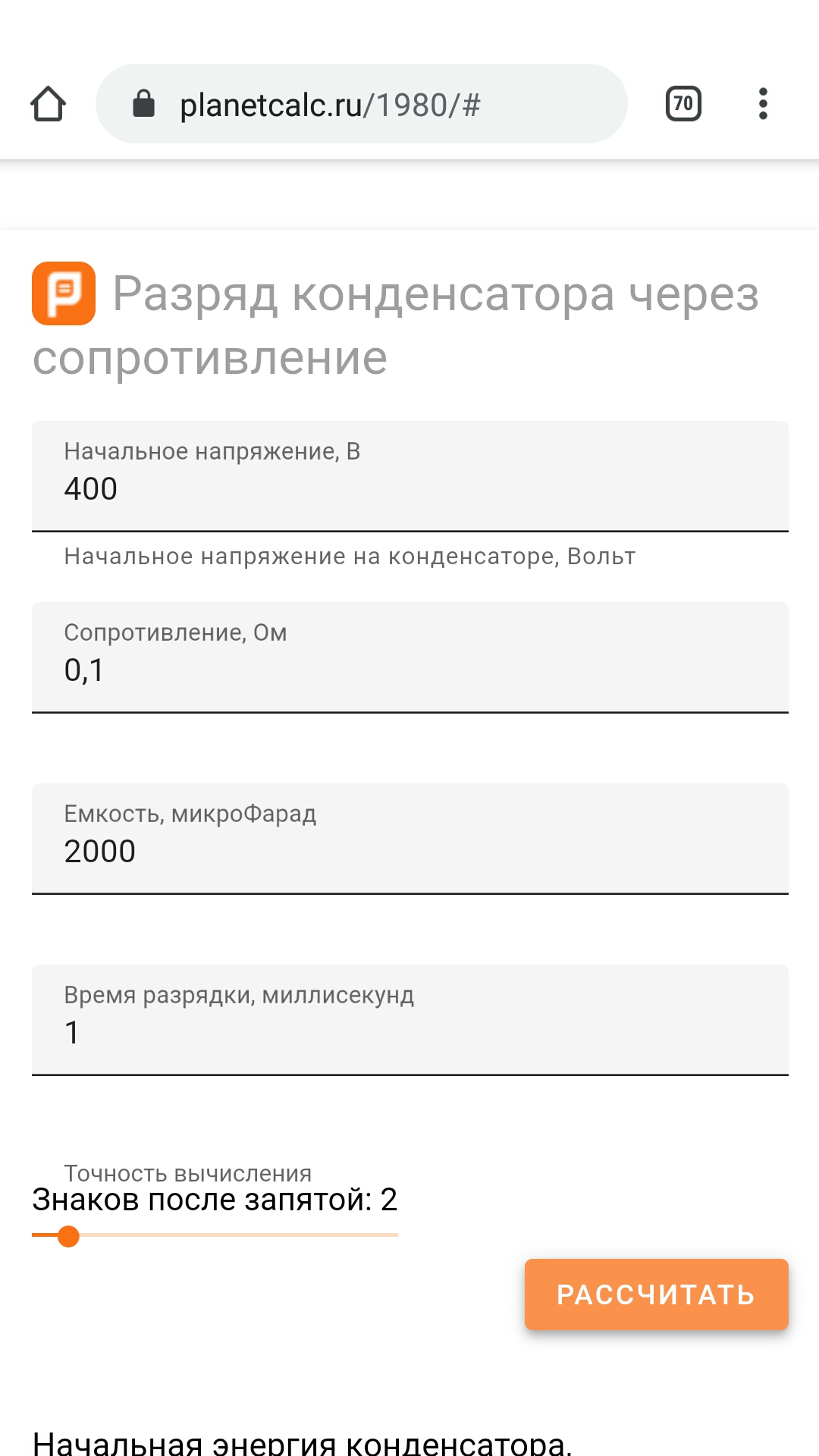Open the browser overflow menu
This screenshot has width=819, height=1456.
tap(763, 104)
